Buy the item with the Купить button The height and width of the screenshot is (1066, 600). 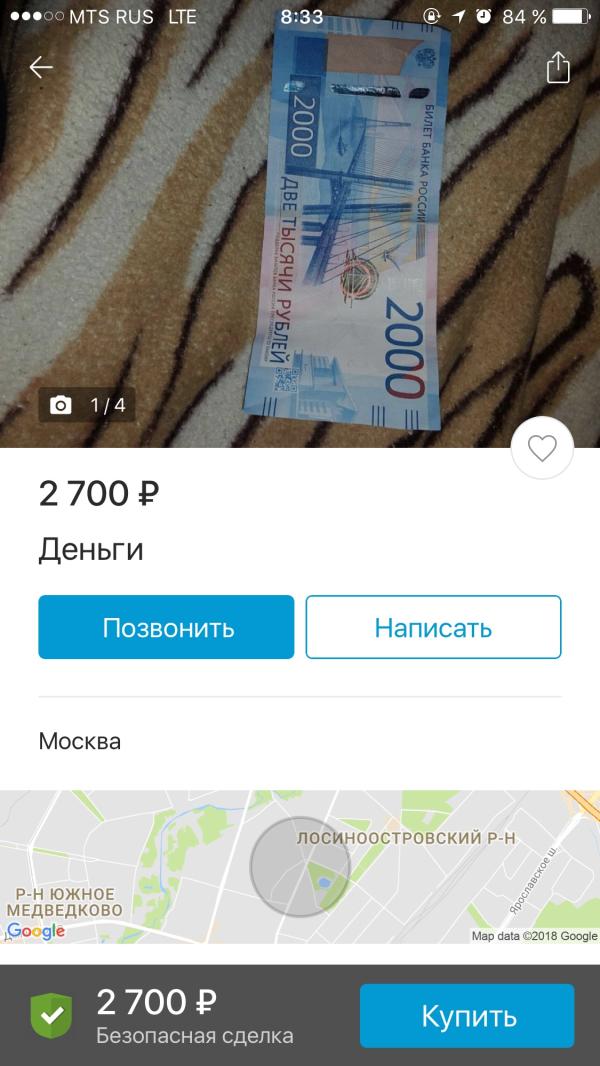tap(467, 1016)
